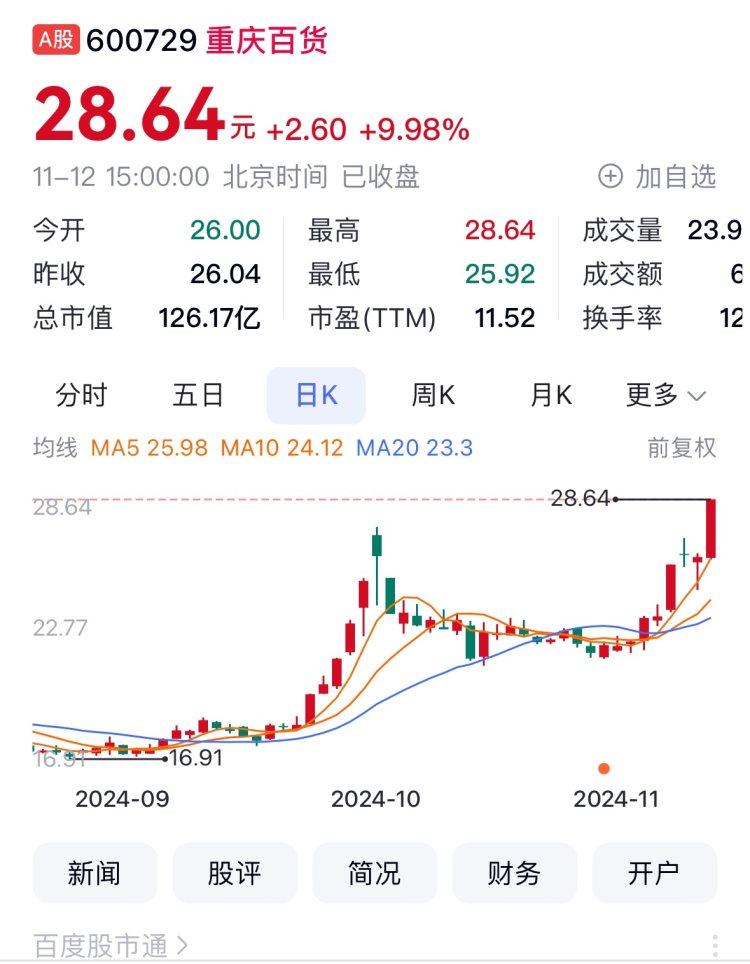
Task: Click the orange dot marker on the chart
Action: [x=603, y=768]
